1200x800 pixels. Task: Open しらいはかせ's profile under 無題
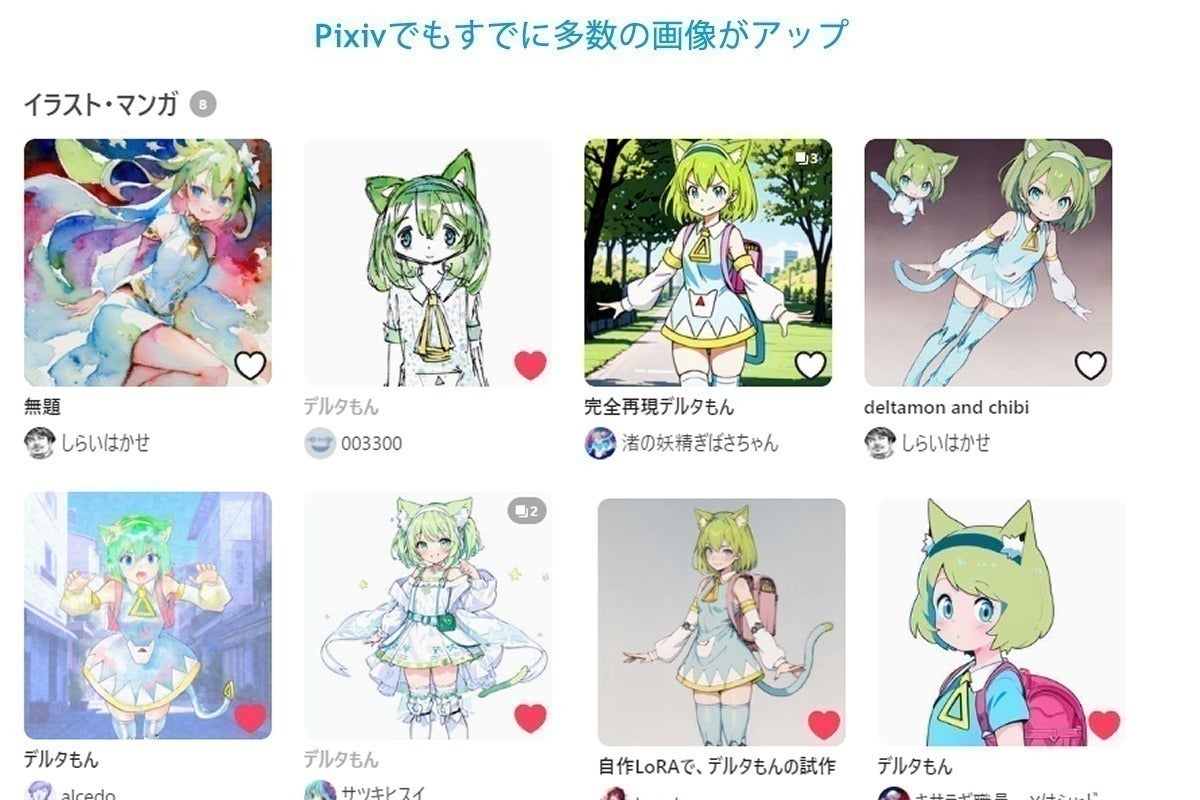pyautogui.click(x=104, y=442)
